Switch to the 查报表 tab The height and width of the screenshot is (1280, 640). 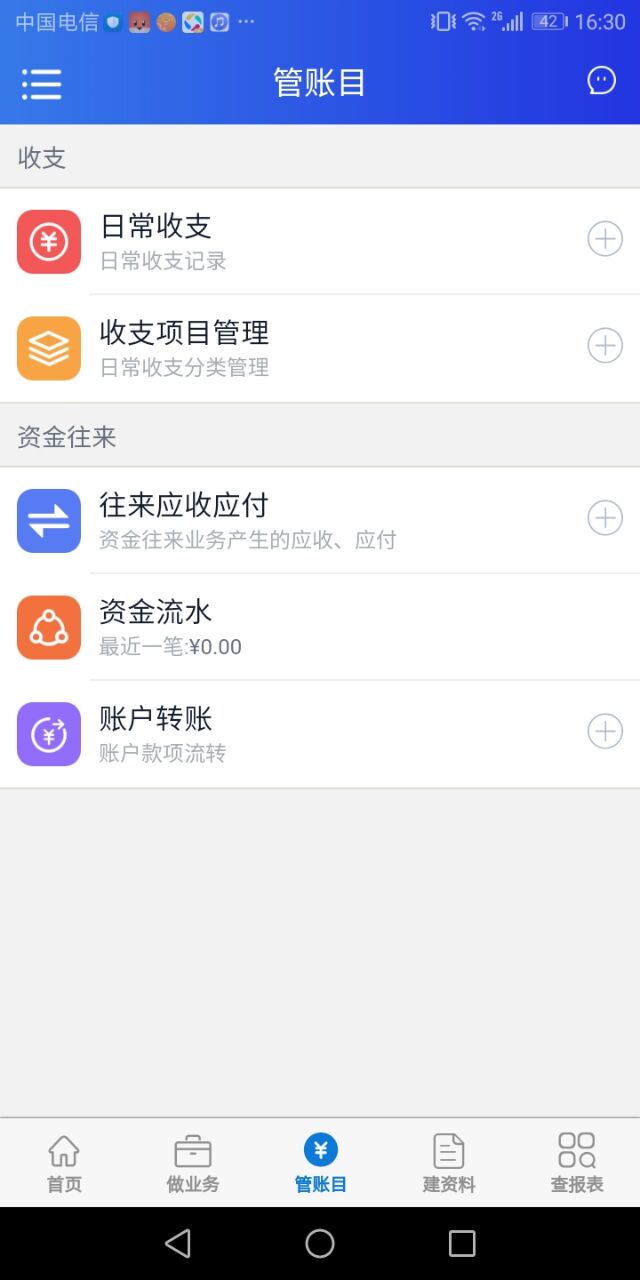pos(576,1163)
